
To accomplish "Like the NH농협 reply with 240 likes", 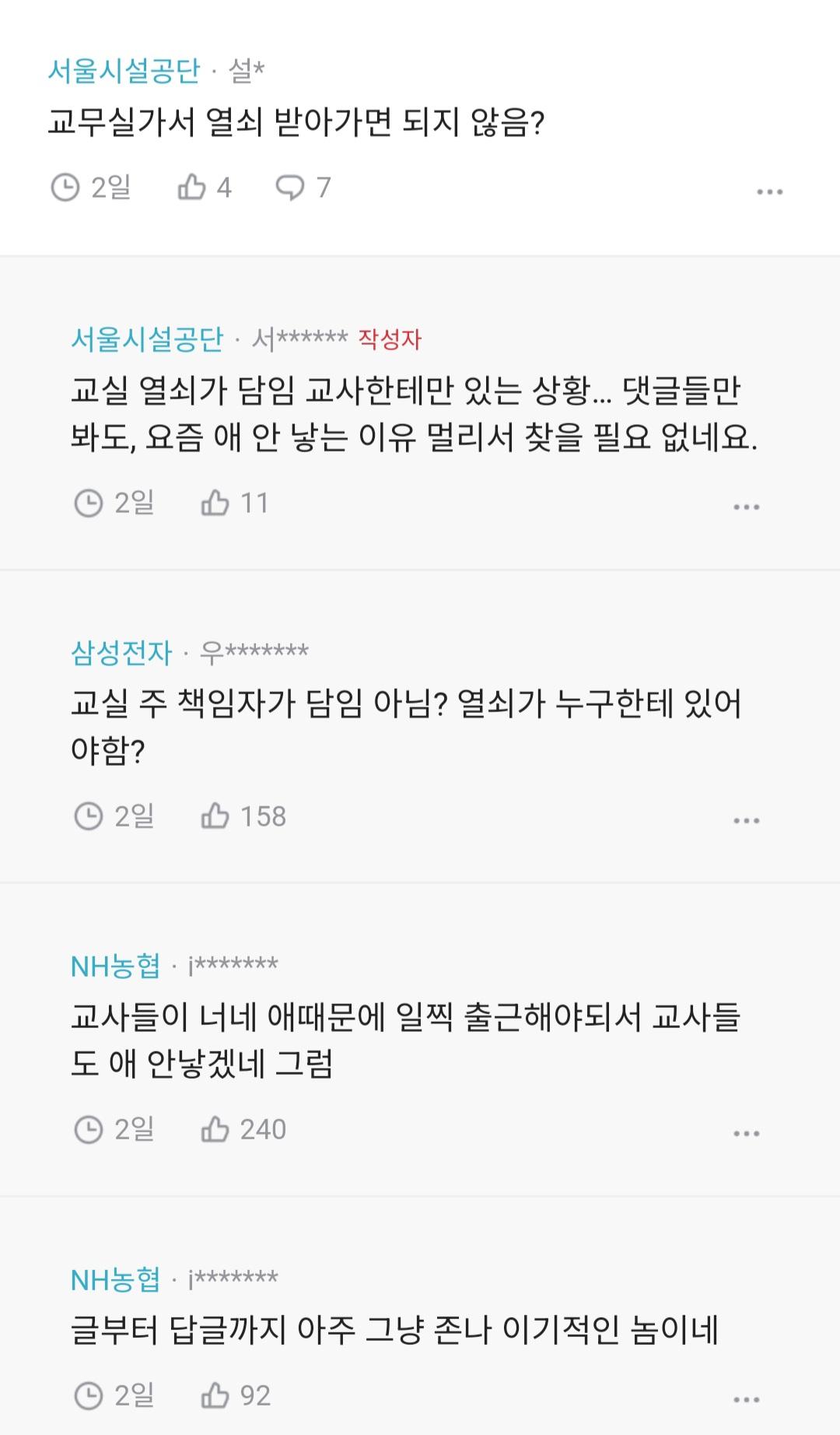I will tap(215, 1129).
